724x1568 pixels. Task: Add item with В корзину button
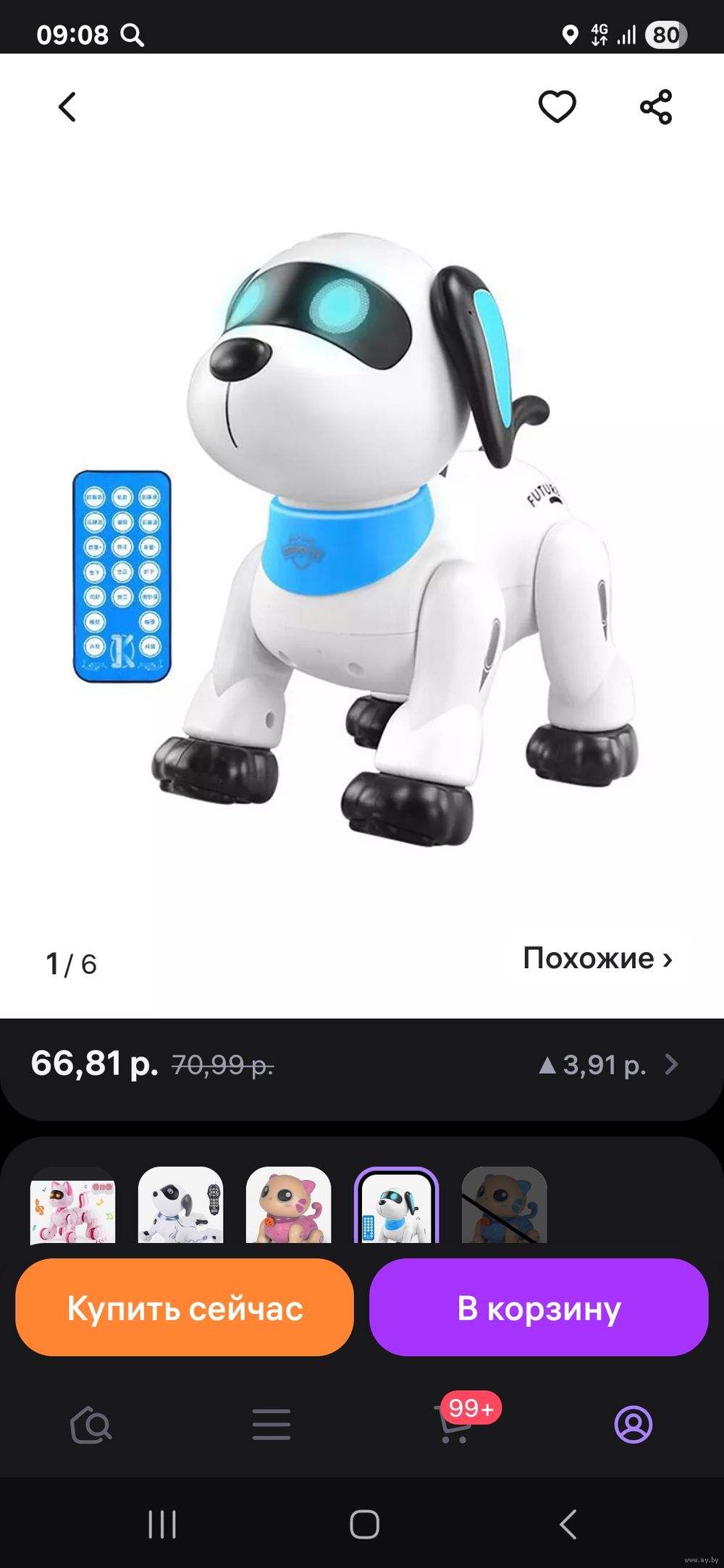(x=539, y=1308)
